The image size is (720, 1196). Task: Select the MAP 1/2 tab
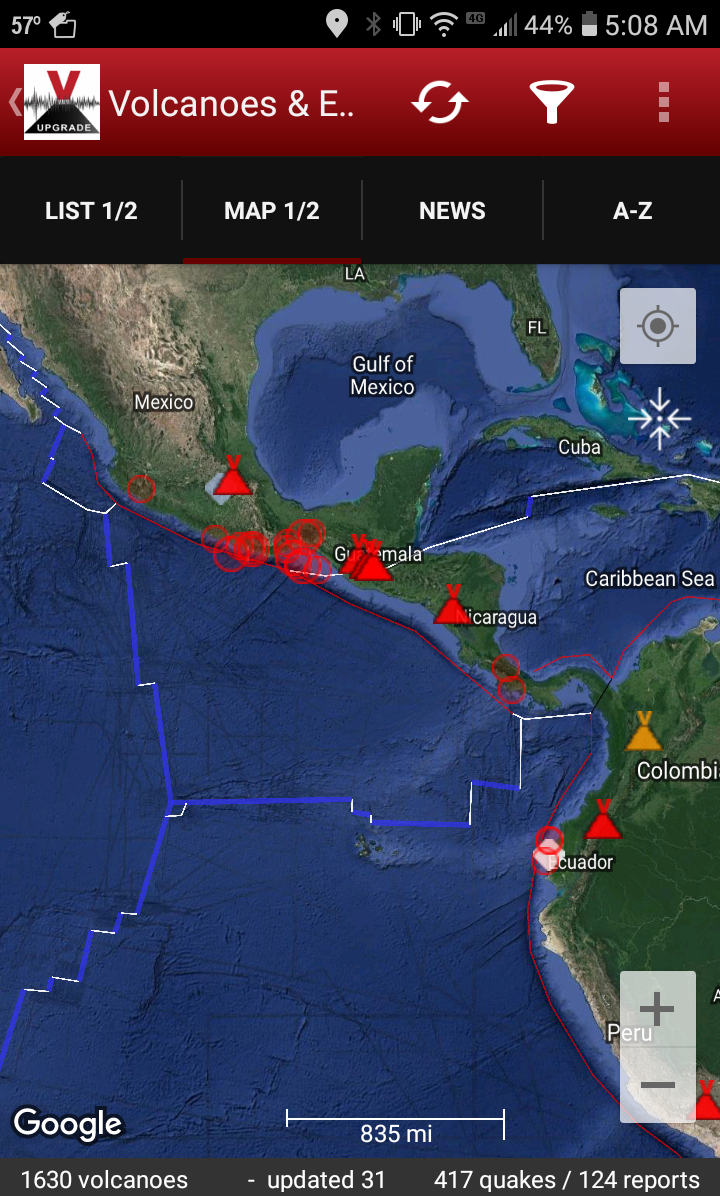tap(272, 211)
